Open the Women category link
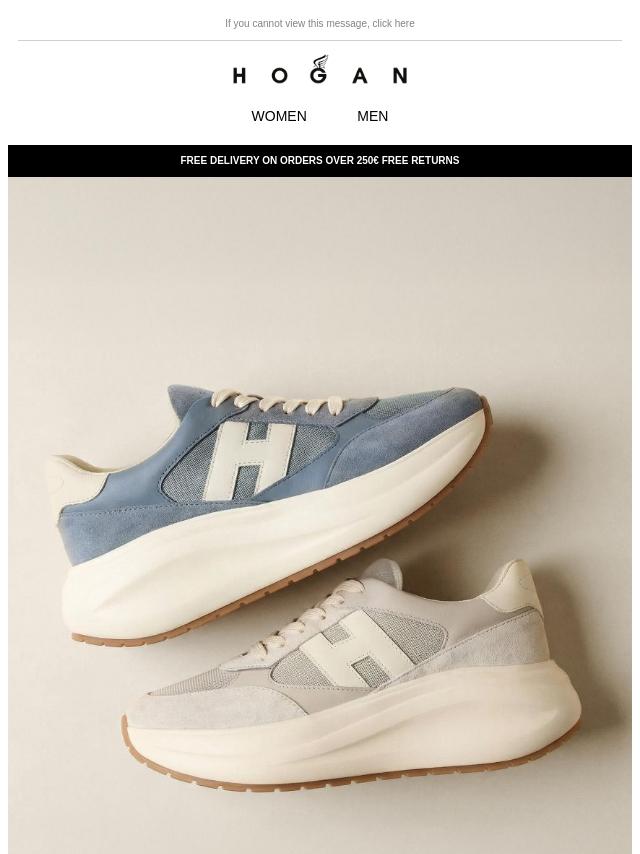640x854 pixels. pyautogui.click(x=279, y=116)
